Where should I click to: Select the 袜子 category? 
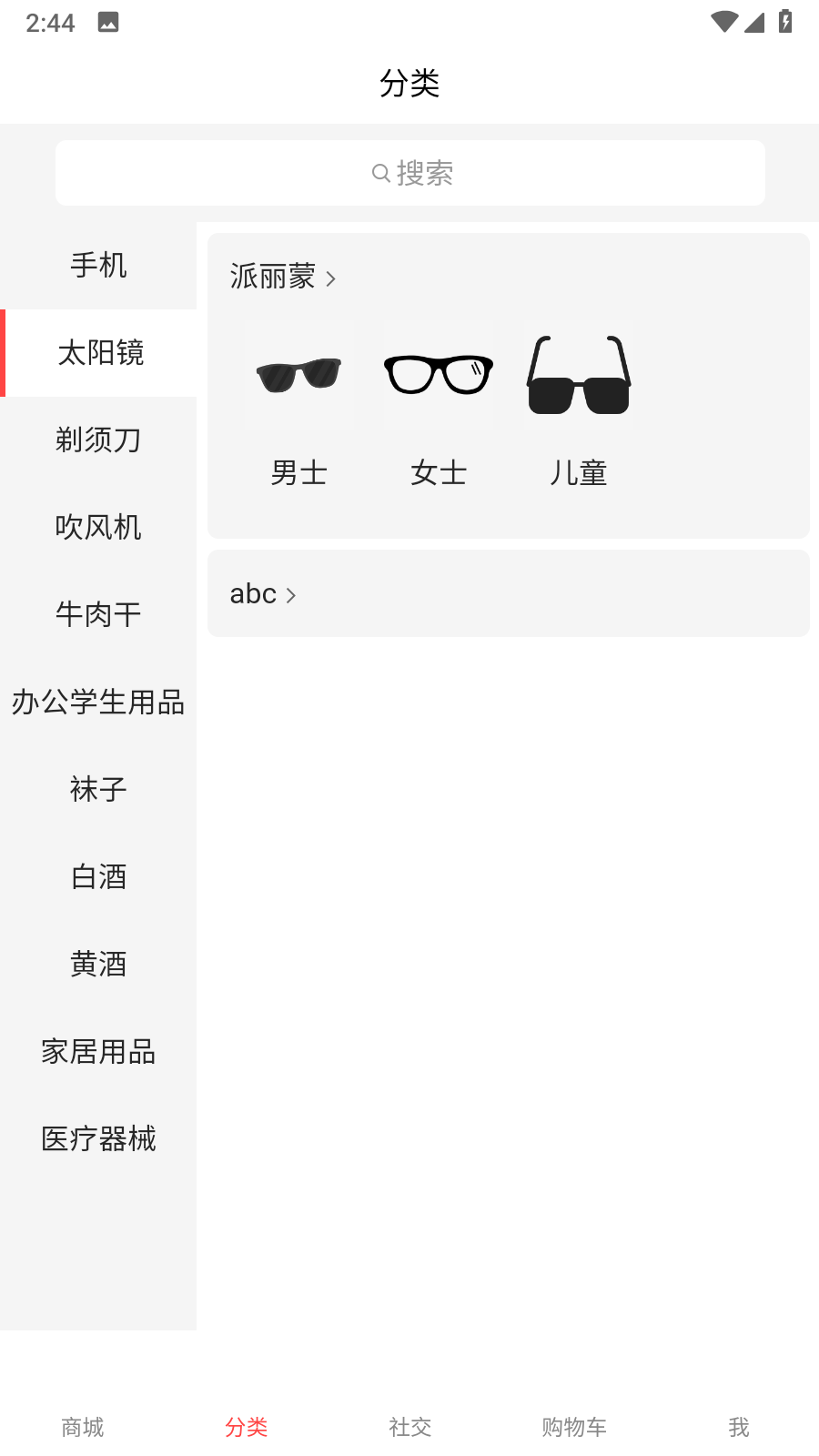pyautogui.click(x=98, y=790)
